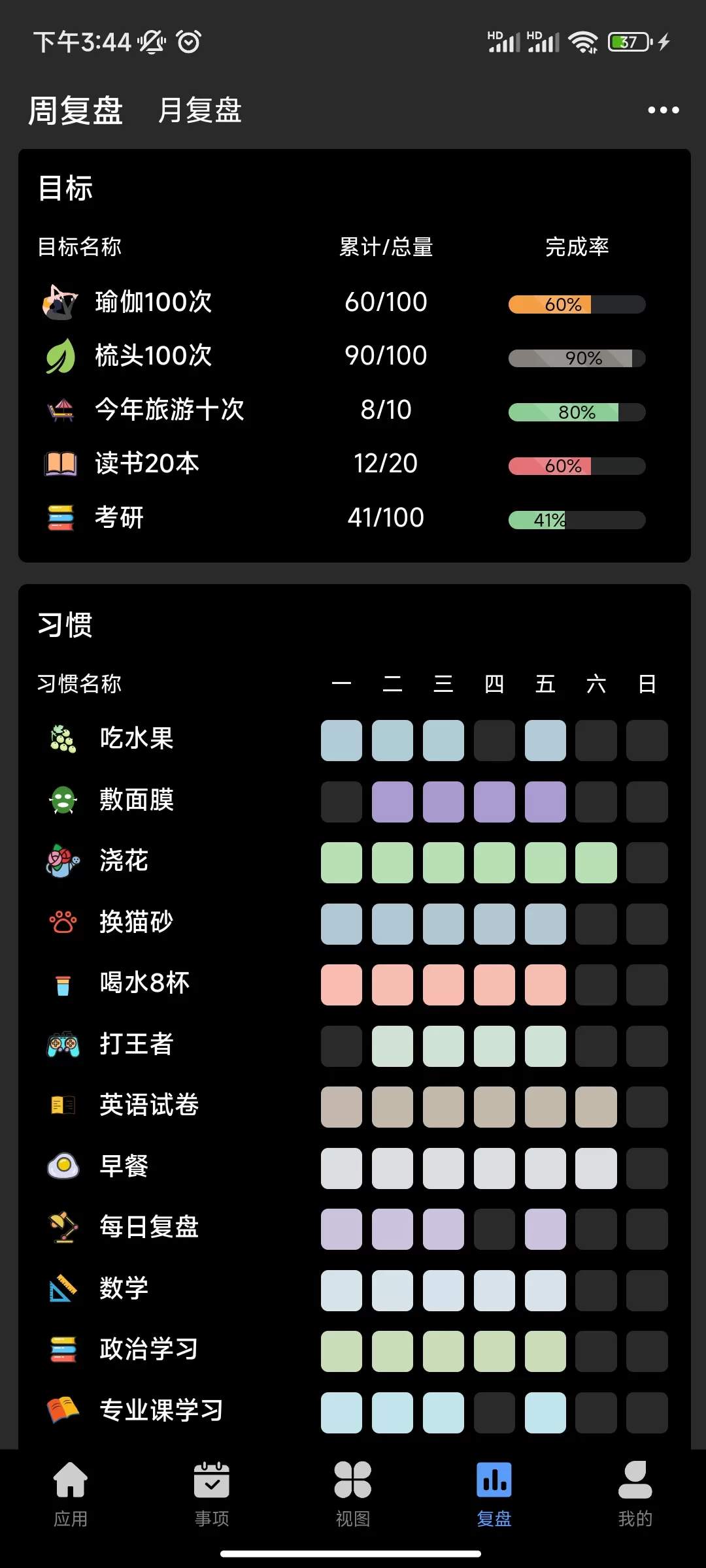Screen dimensions: 706x1568
Task: Open the 梳头100次 goal row
Action: (154, 356)
